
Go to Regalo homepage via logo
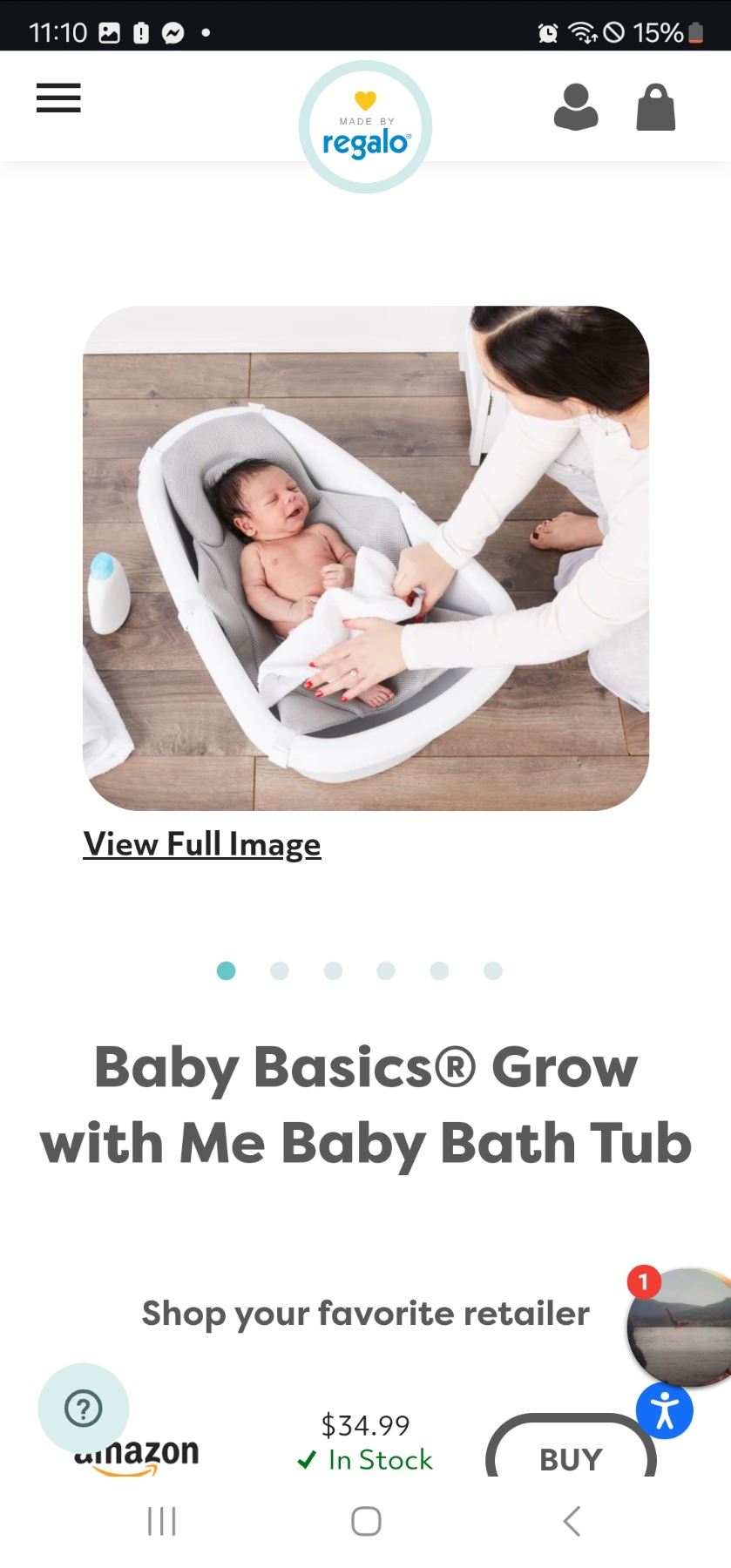pos(365,127)
